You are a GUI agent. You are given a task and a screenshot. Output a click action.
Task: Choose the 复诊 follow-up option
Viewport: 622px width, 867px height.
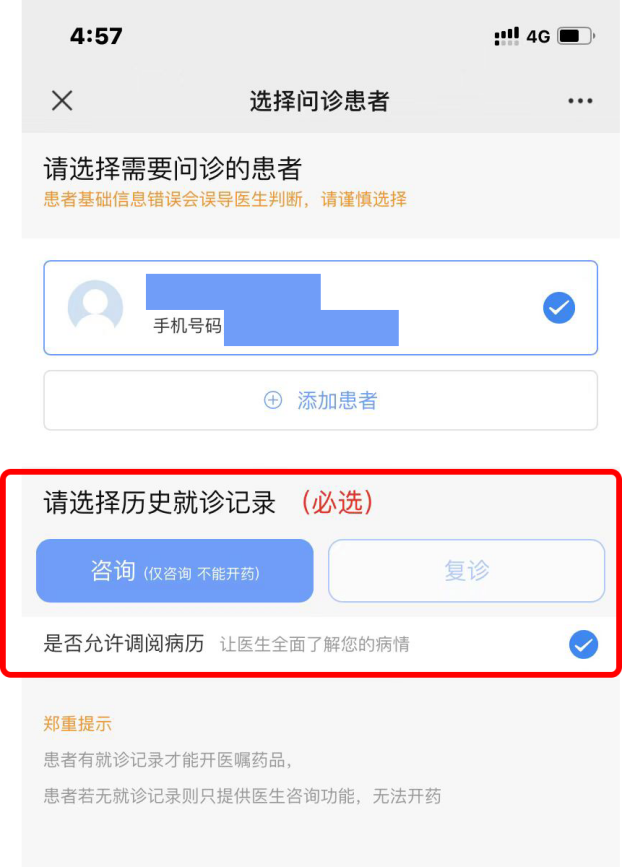466,571
